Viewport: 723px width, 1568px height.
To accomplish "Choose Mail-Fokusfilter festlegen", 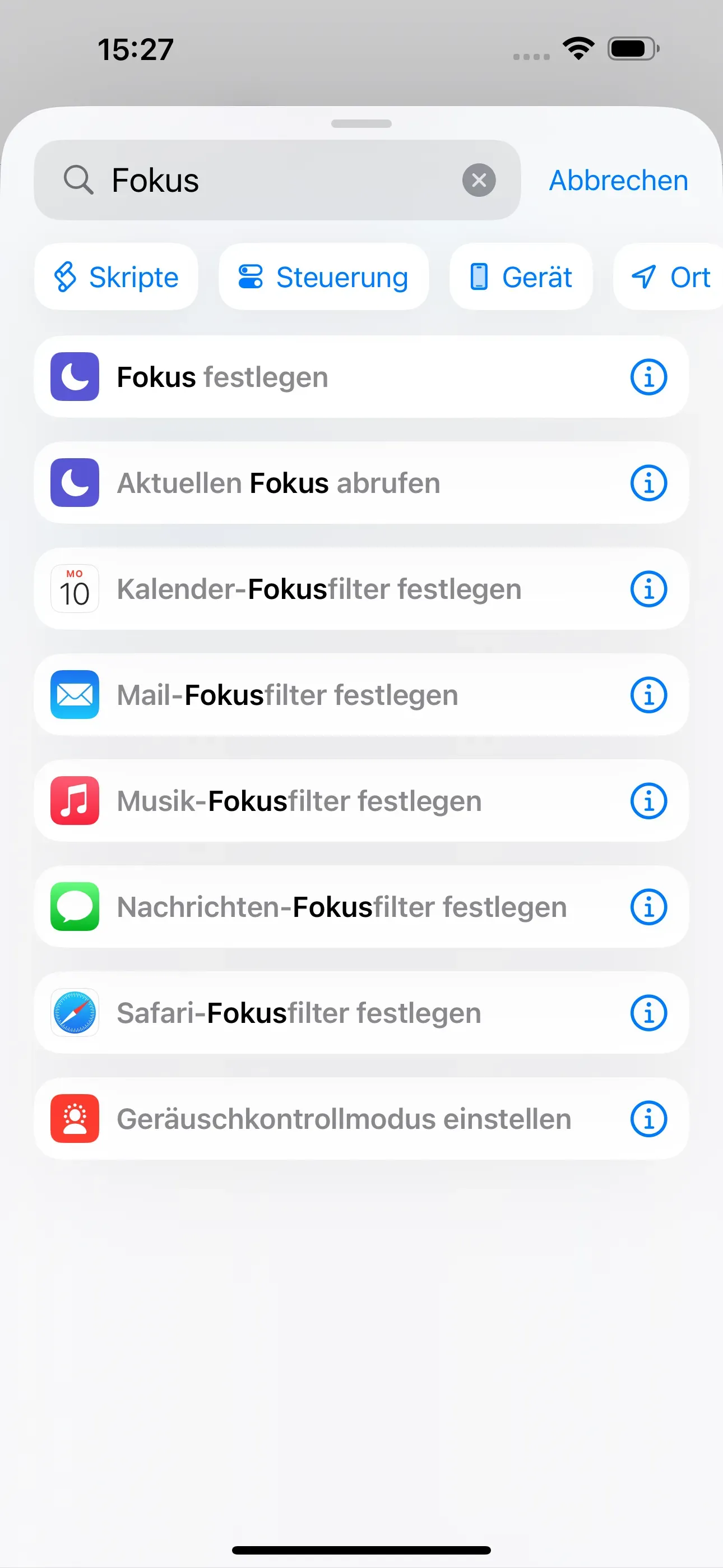I will 361,694.
